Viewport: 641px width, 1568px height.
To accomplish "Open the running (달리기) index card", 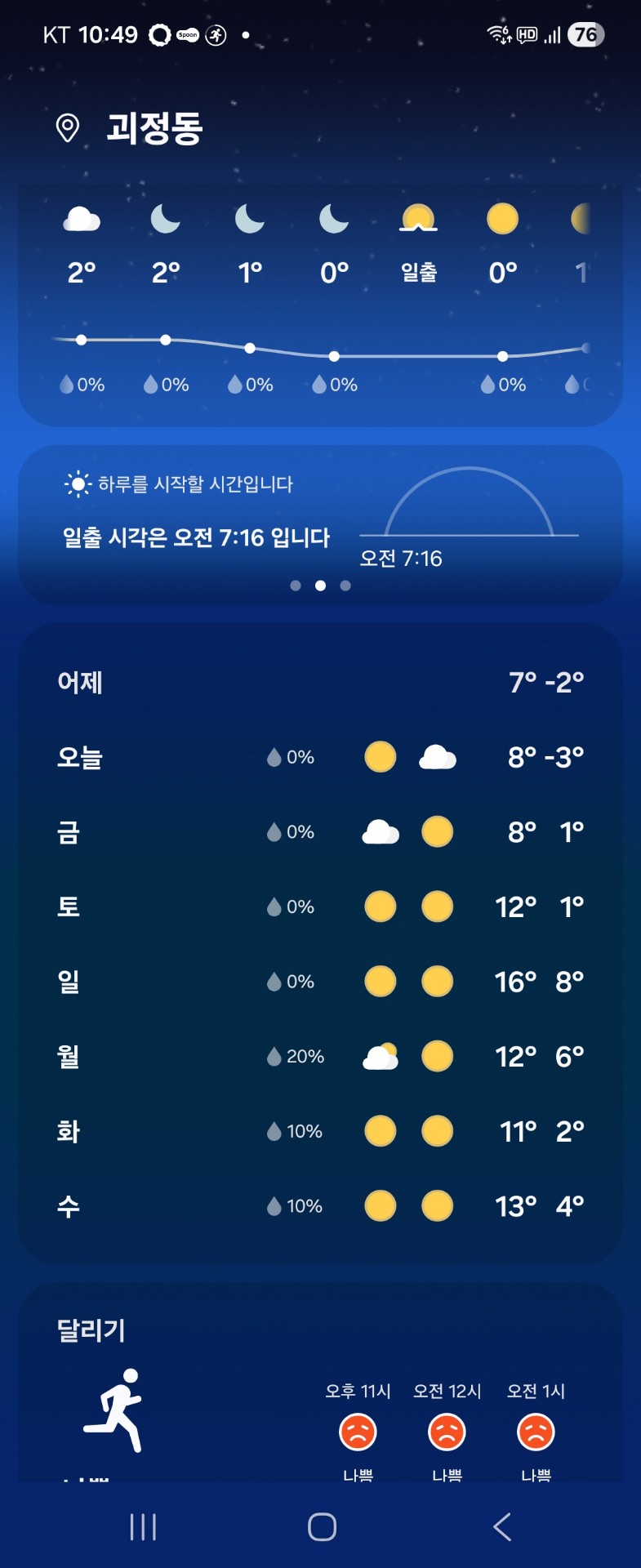I will coord(320,1388).
